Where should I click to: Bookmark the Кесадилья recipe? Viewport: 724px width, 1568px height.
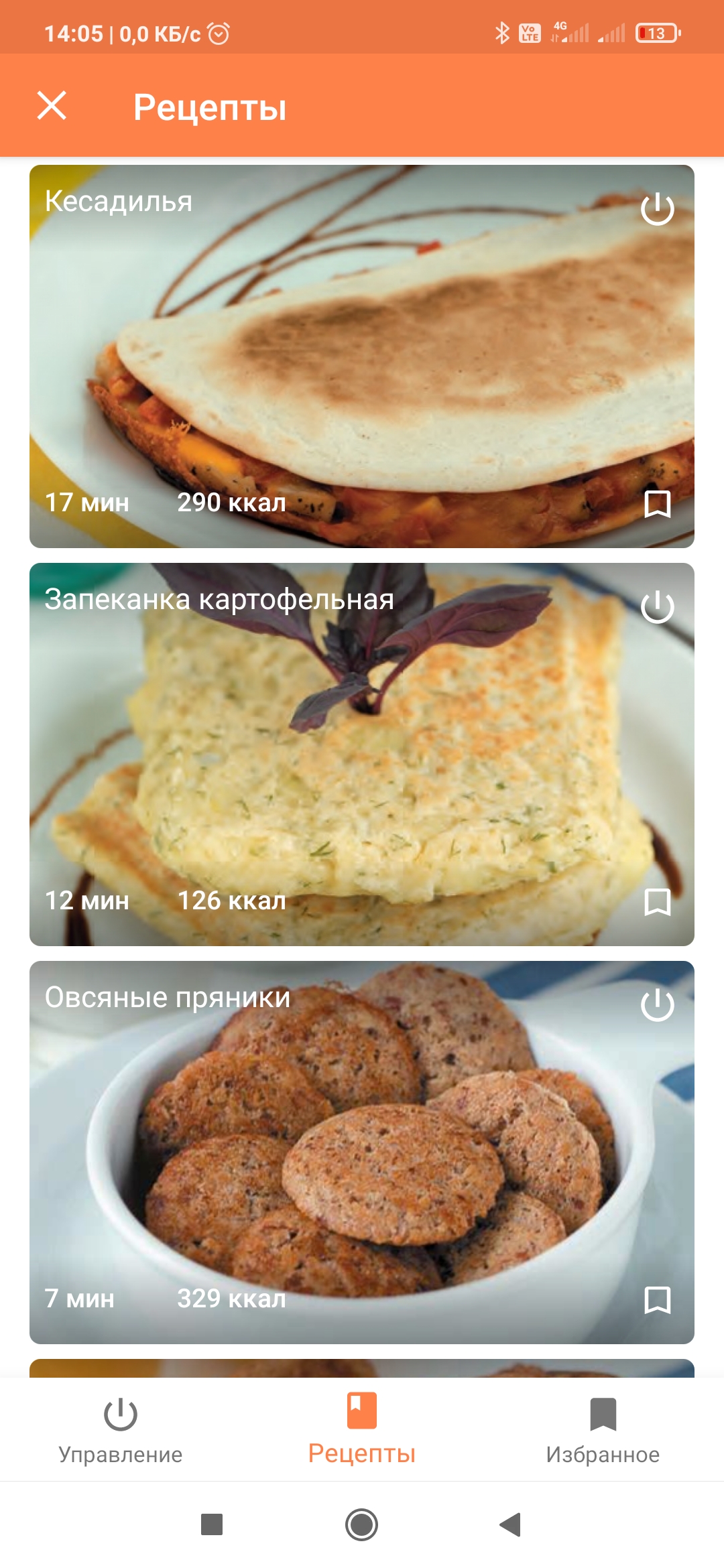[x=657, y=504]
